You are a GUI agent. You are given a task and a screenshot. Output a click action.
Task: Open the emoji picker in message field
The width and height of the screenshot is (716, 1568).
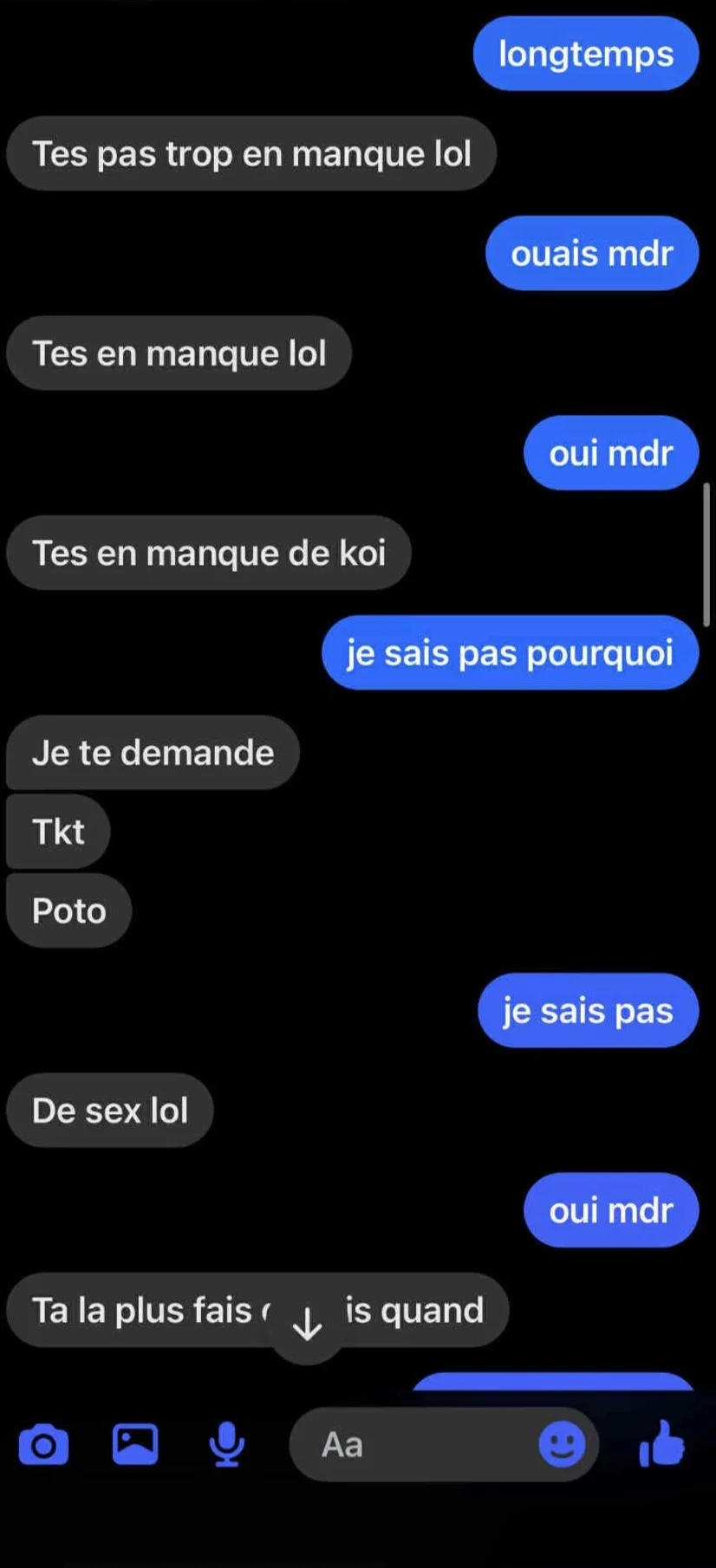point(562,1444)
